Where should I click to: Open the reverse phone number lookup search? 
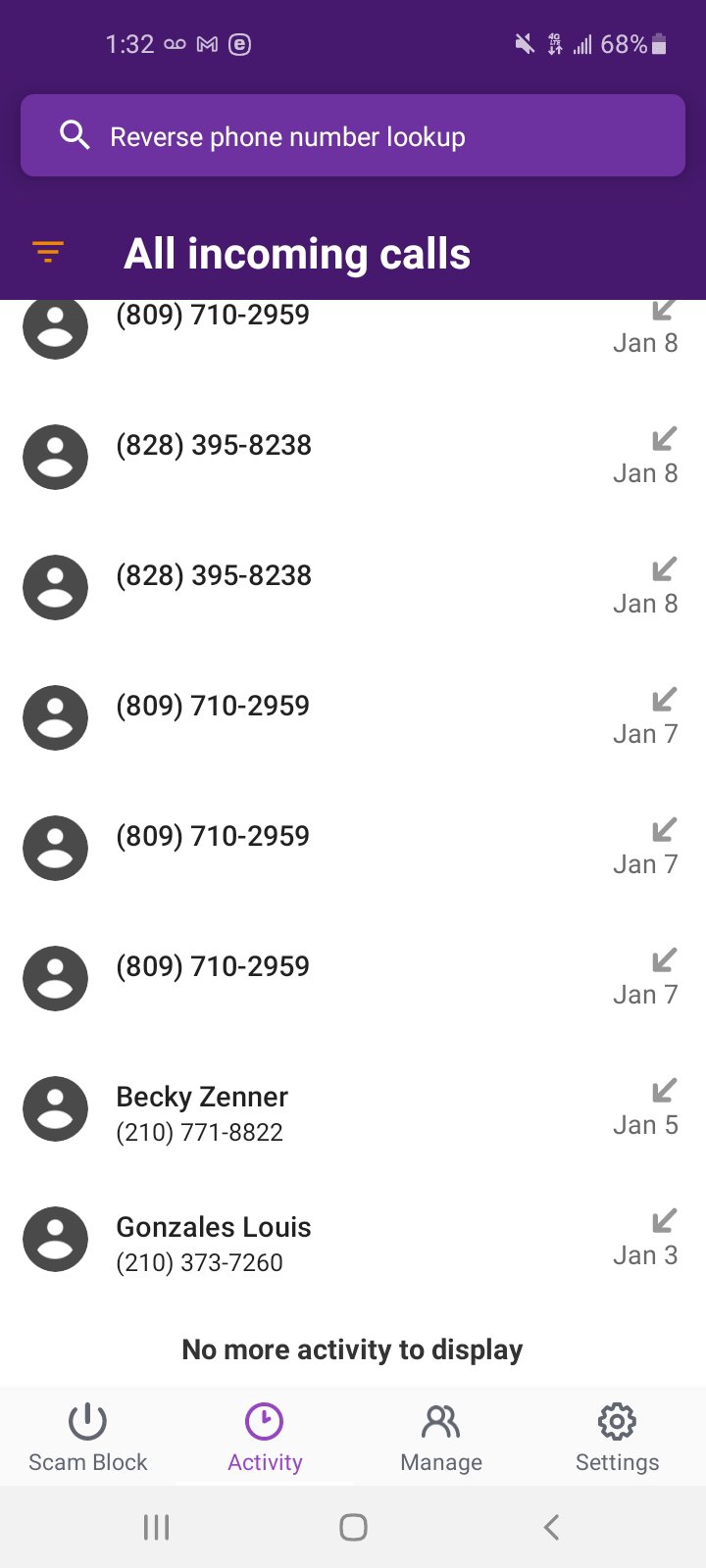[x=352, y=136]
